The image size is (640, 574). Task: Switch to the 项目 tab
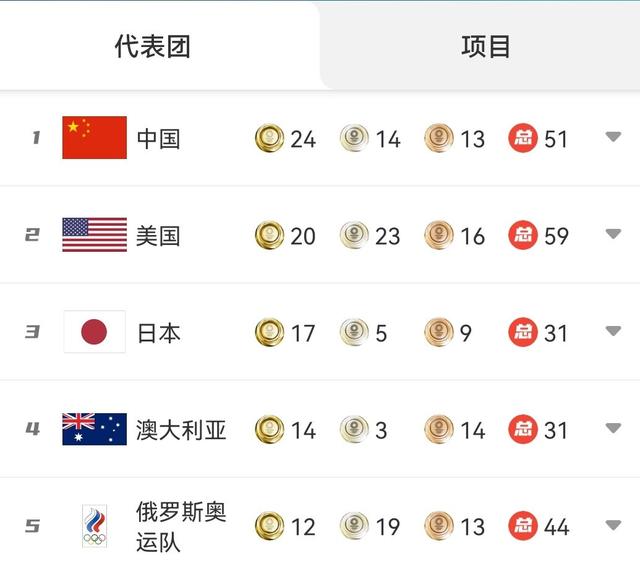485,46
